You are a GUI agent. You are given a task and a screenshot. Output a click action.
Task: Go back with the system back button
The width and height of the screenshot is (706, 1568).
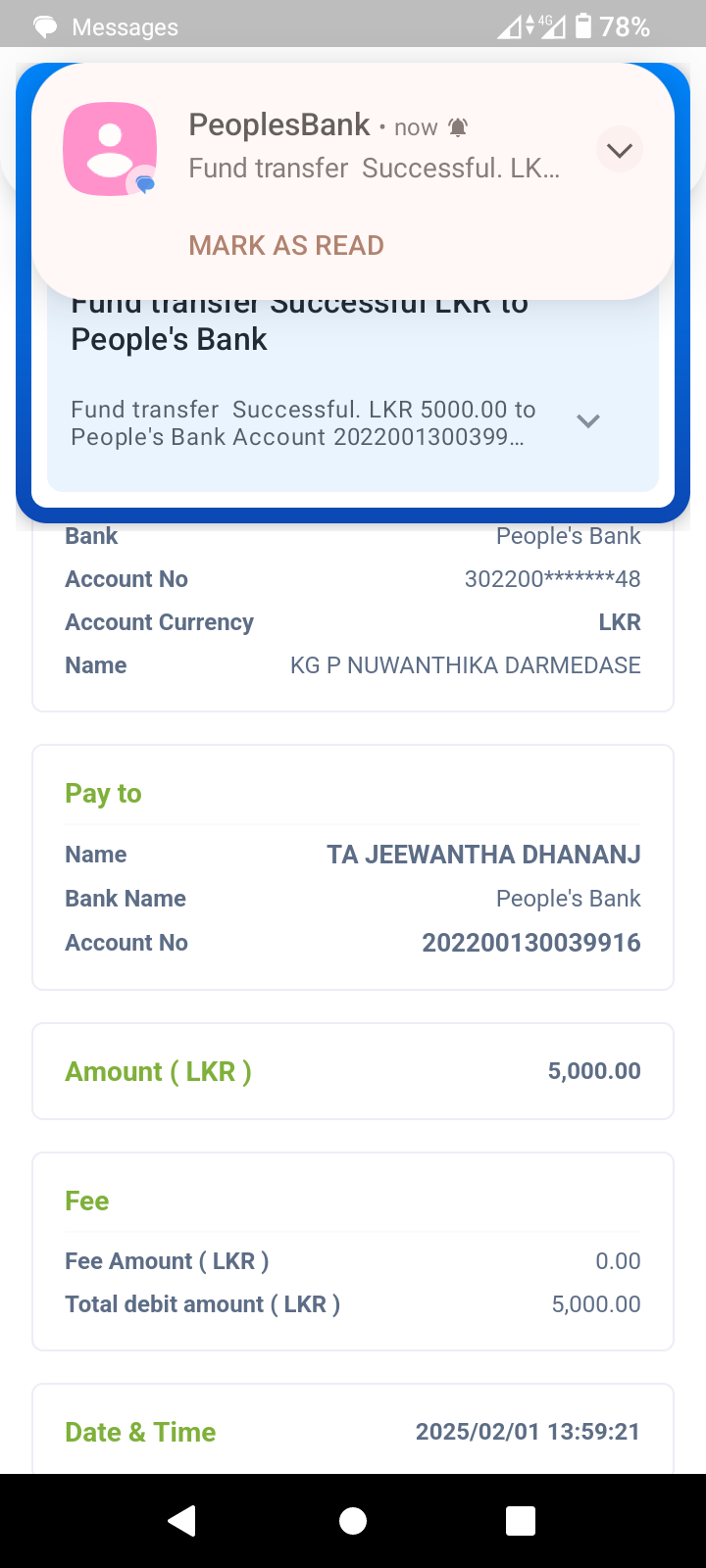click(x=182, y=1520)
